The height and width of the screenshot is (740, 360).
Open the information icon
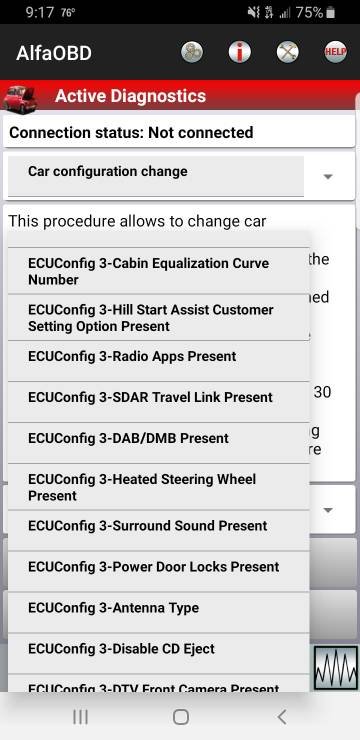[x=240, y=52]
